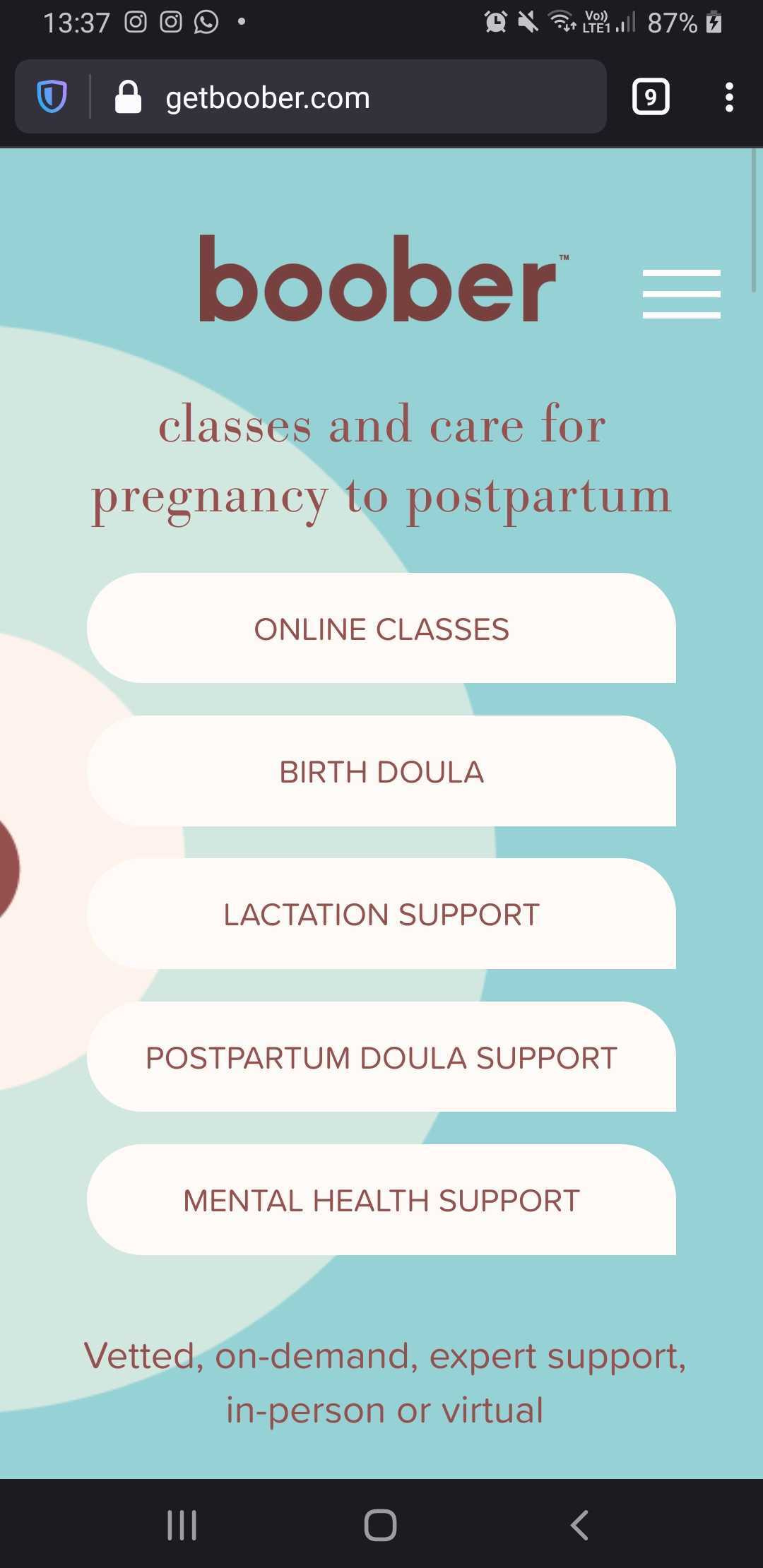Tap the tracking protection shield icon
Viewport: 763px width, 1568px height.
[52, 97]
